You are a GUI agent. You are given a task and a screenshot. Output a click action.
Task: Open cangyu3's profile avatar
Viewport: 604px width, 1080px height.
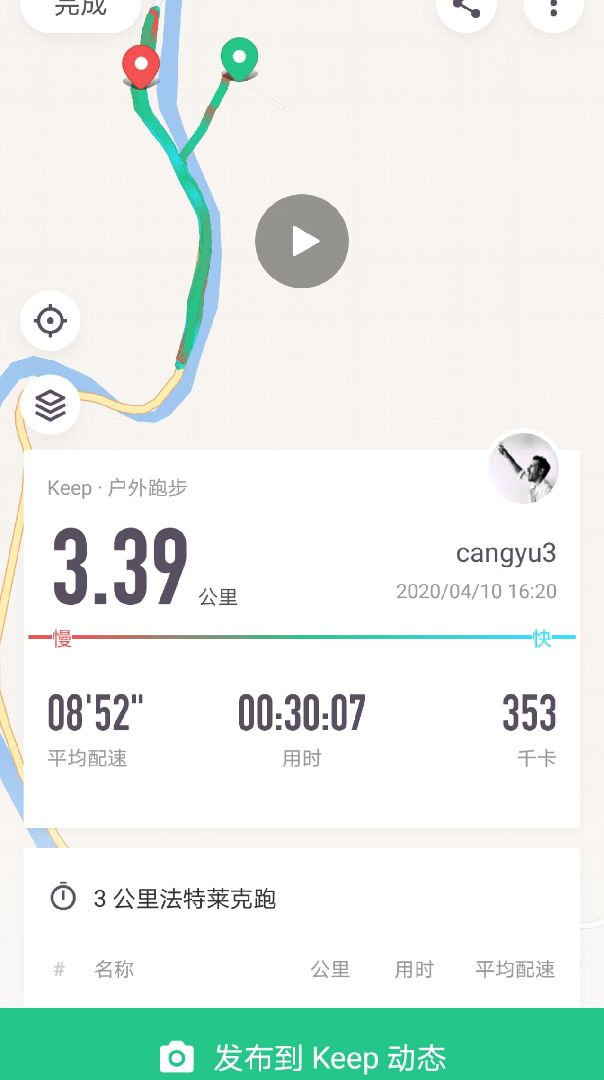[524, 468]
